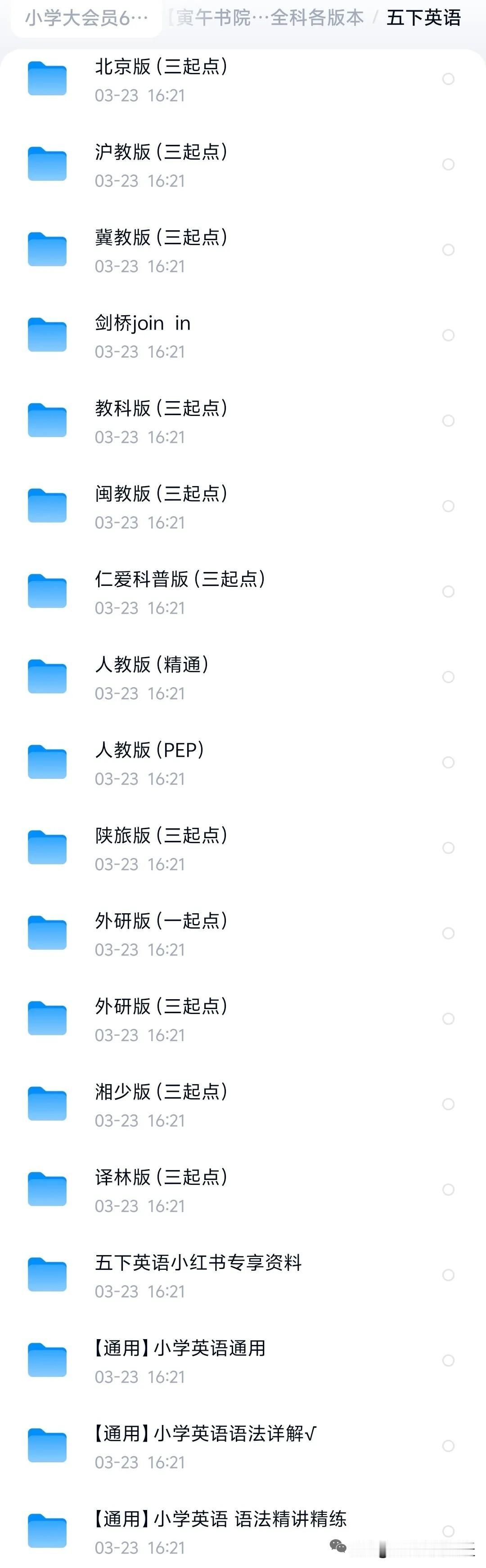Viewport: 486px width, 1568px height.
Task: Select the 陕旅版（三起点）folder checkbox
Action: (x=448, y=848)
